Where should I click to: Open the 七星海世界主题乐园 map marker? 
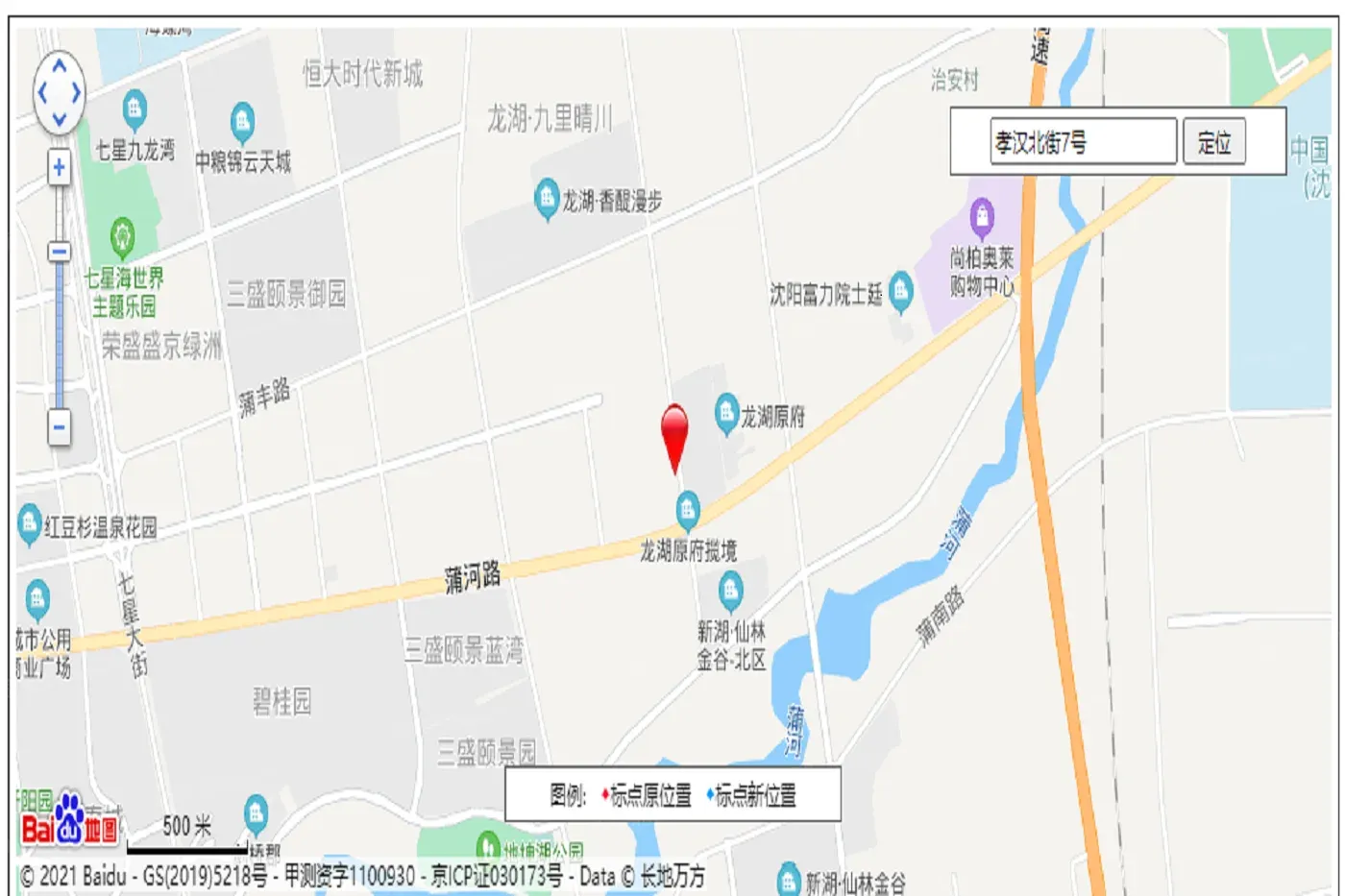[122, 236]
